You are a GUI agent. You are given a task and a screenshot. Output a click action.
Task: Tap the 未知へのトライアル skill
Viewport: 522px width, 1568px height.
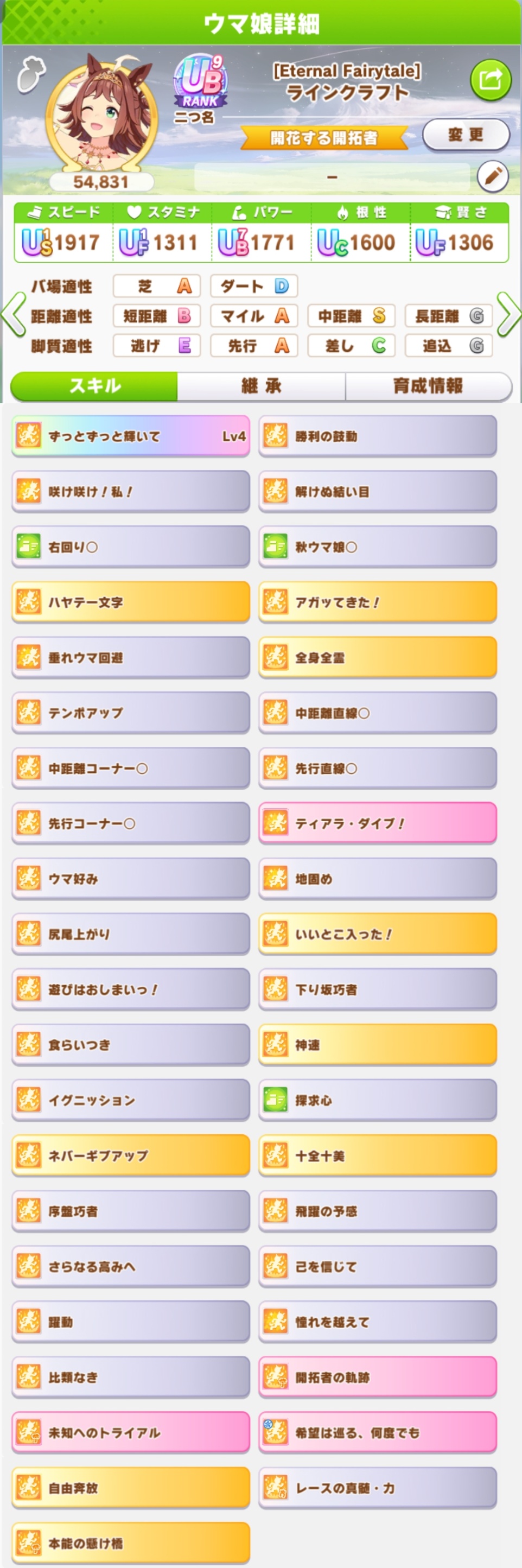click(x=130, y=1432)
